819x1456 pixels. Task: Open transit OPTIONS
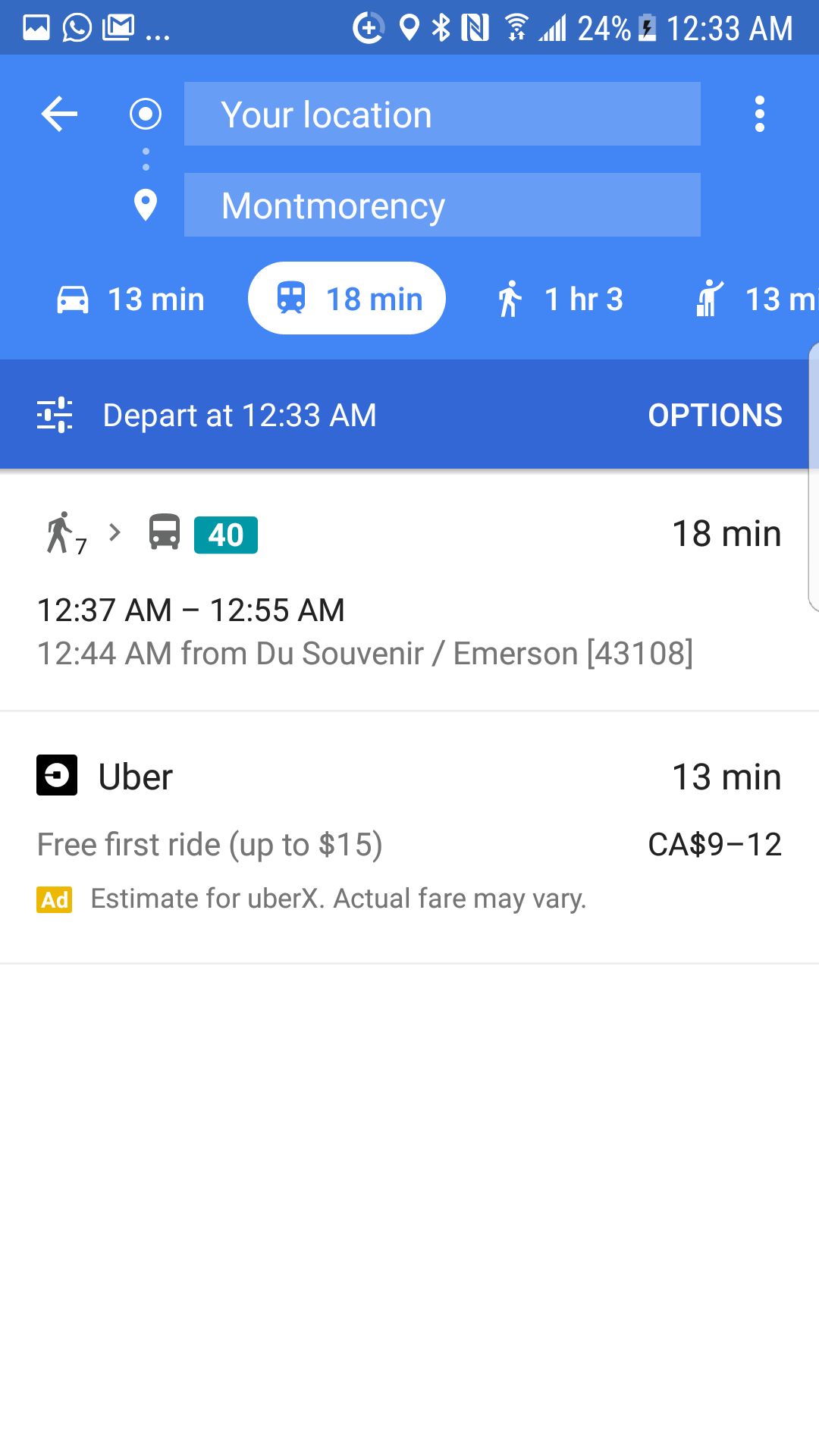pos(715,416)
